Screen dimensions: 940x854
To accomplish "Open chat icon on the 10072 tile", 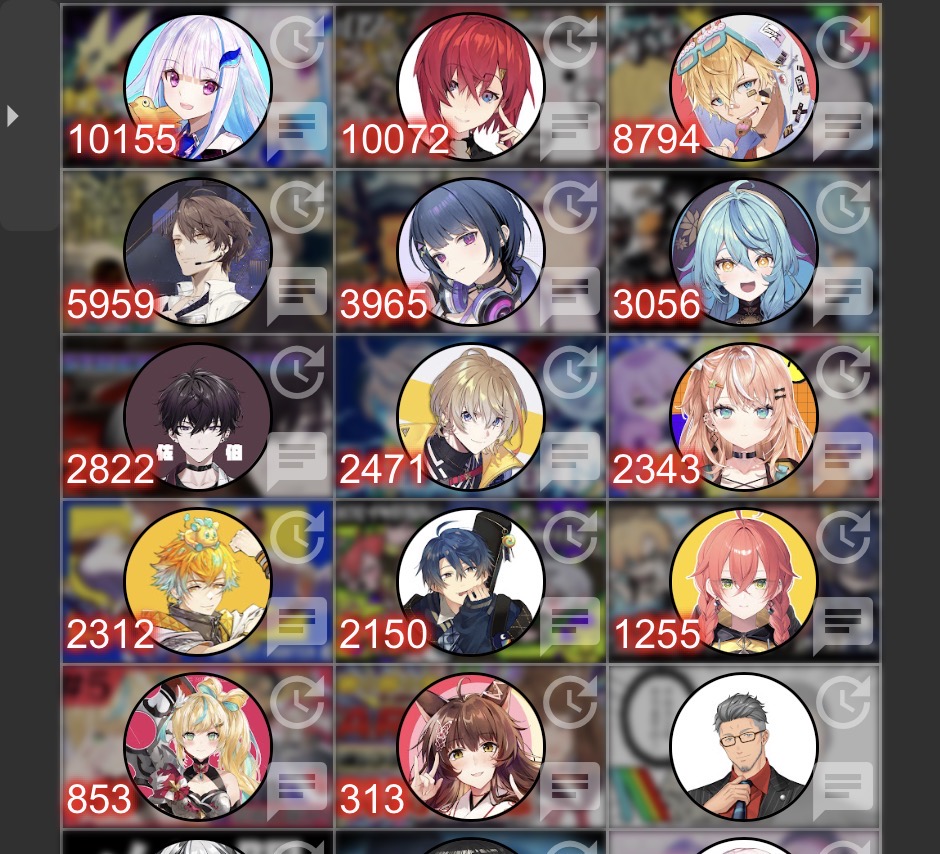I will (x=570, y=131).
